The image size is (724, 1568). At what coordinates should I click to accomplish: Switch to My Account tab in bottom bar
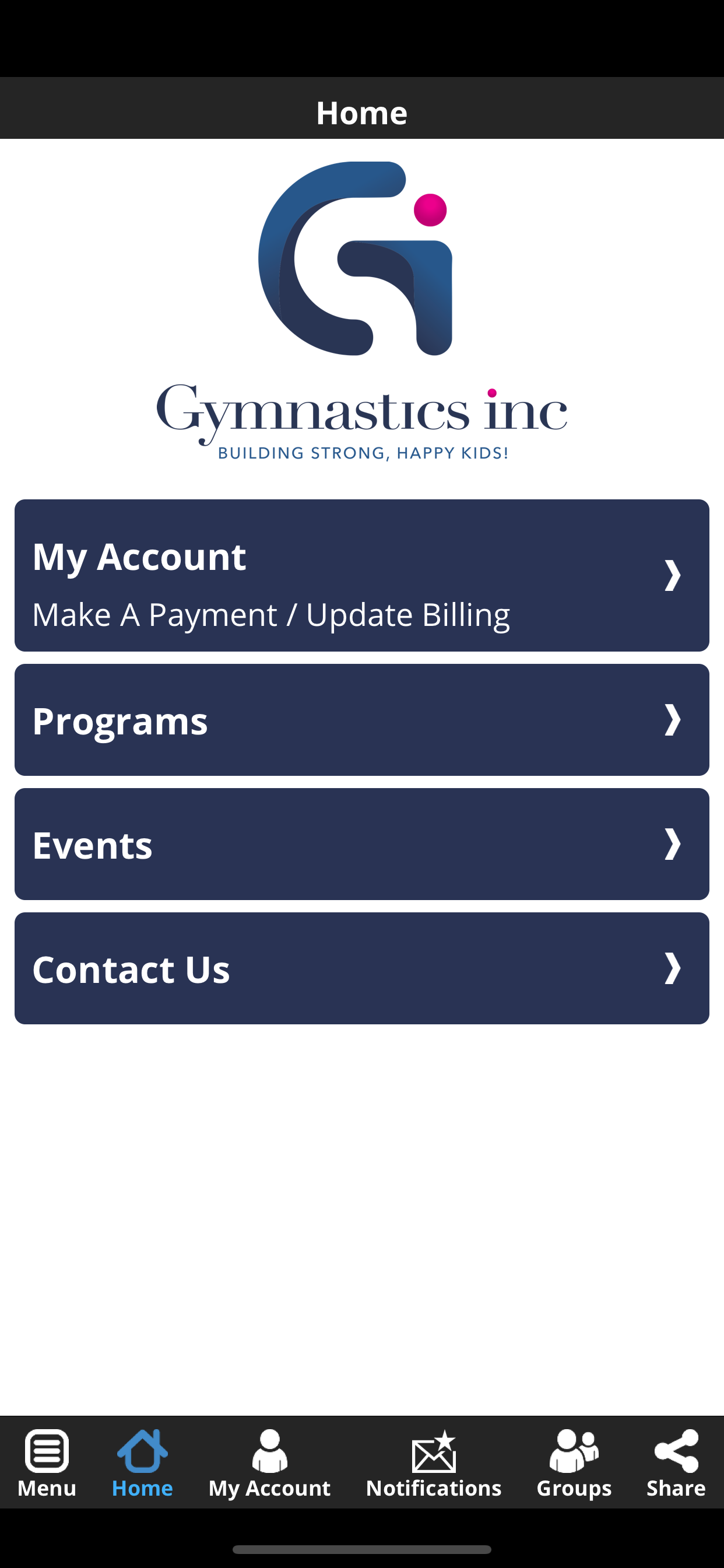pyautogui.click(x=269, y=1464)
